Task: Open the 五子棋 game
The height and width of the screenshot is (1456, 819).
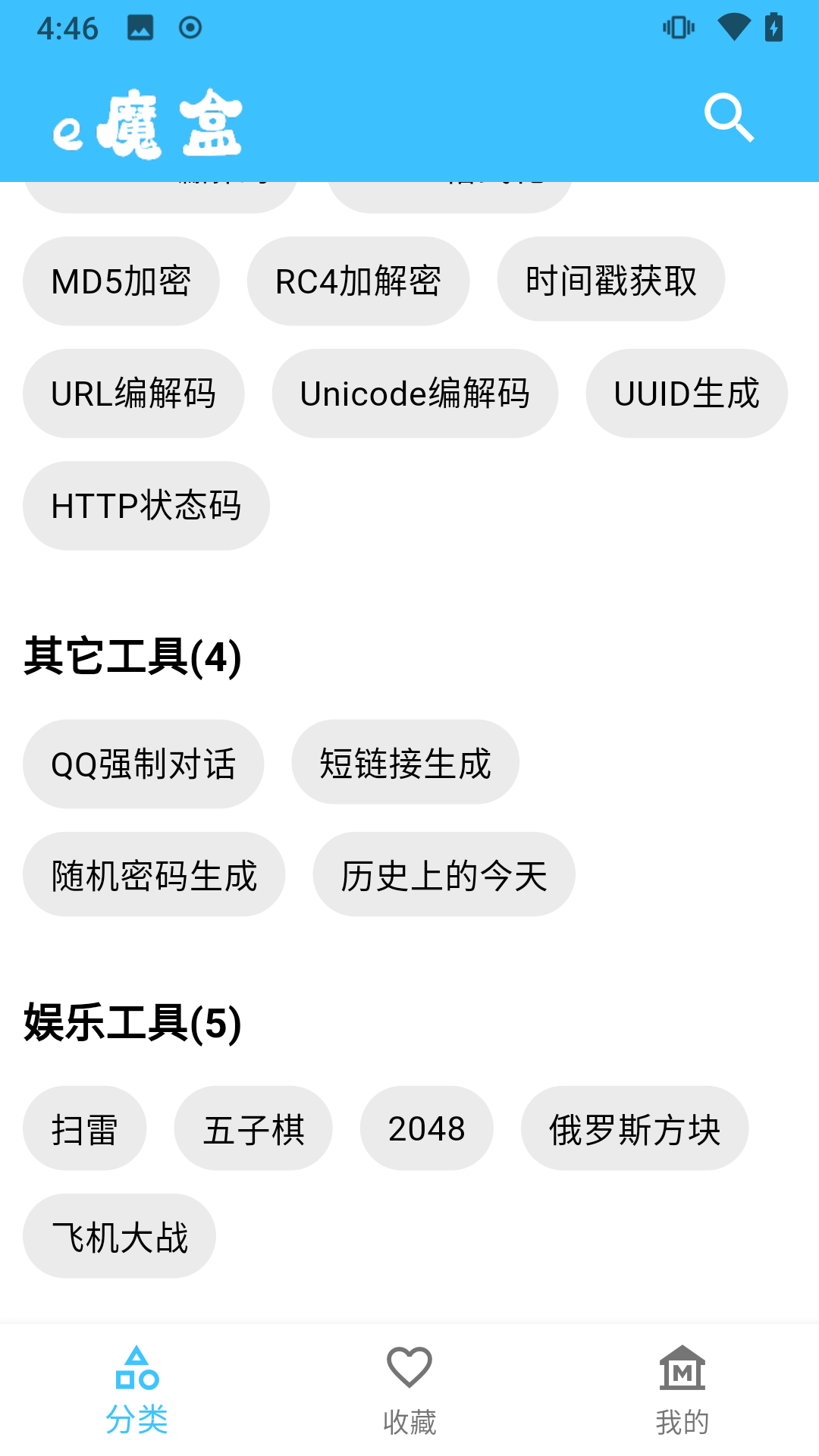Action: click(253, 1128)
